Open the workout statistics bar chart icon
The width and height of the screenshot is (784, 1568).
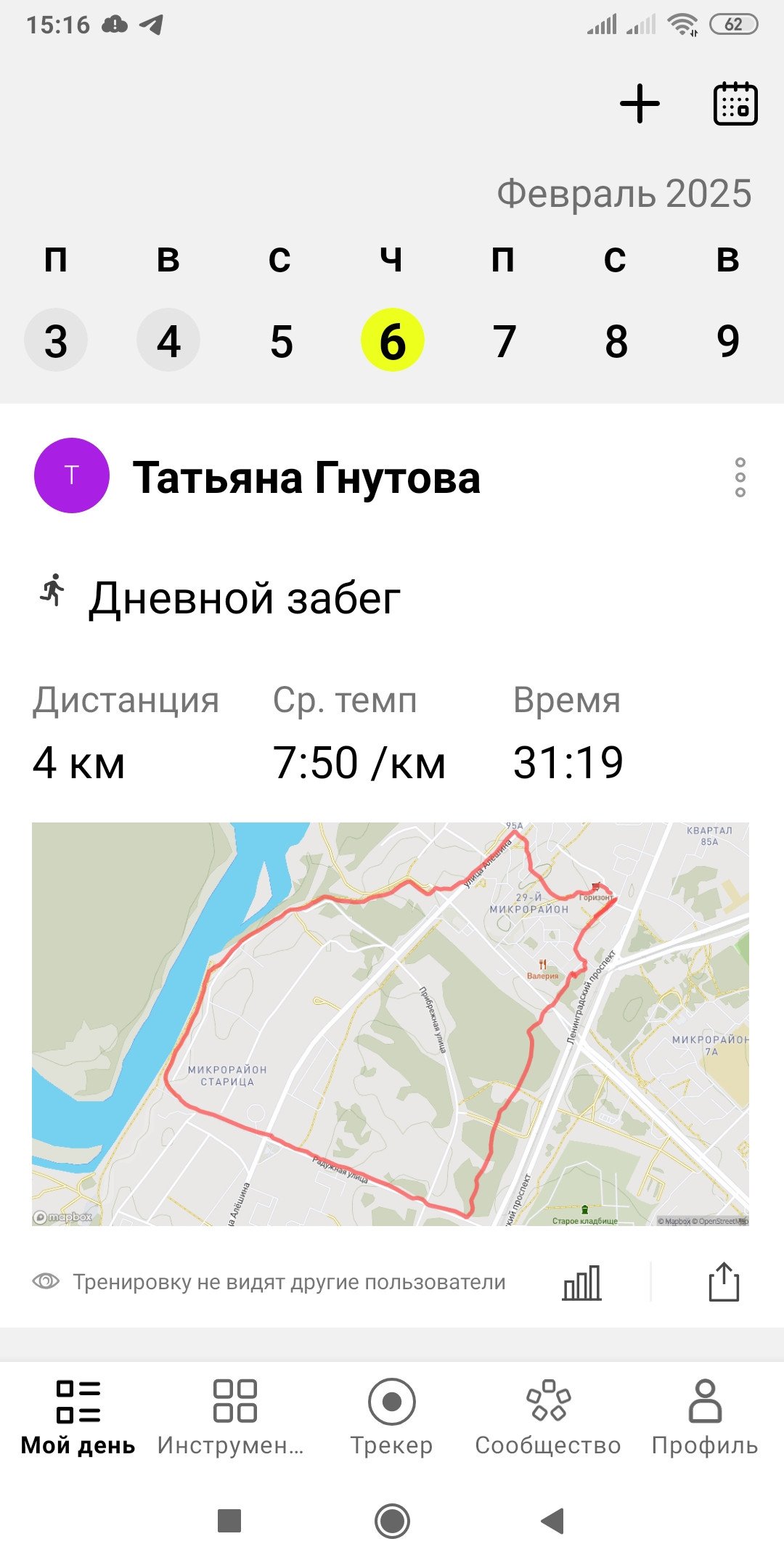point(582,1282)
